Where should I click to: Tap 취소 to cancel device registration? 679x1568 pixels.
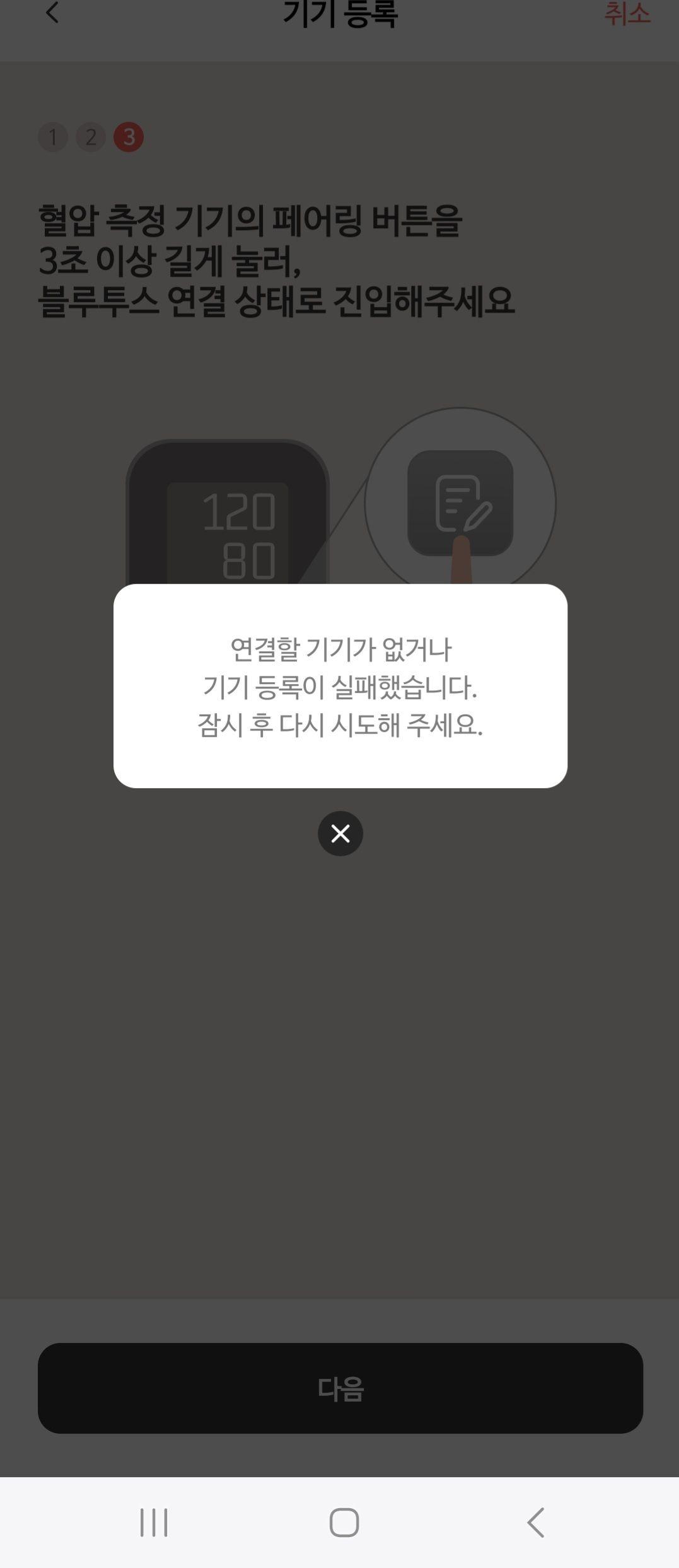pyautogui.click(x=627, y=14)
